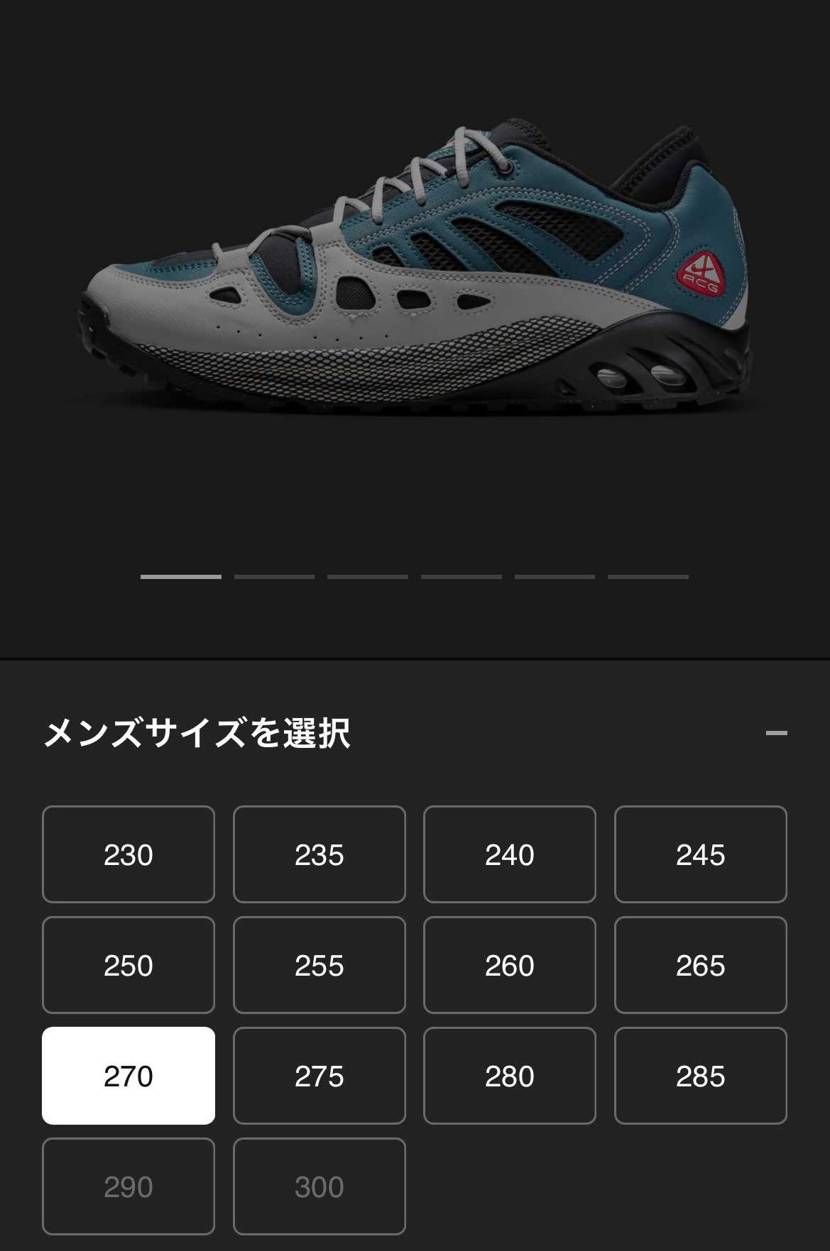Click the メンズサイズを選択 section header

click(x=197, y=732)
